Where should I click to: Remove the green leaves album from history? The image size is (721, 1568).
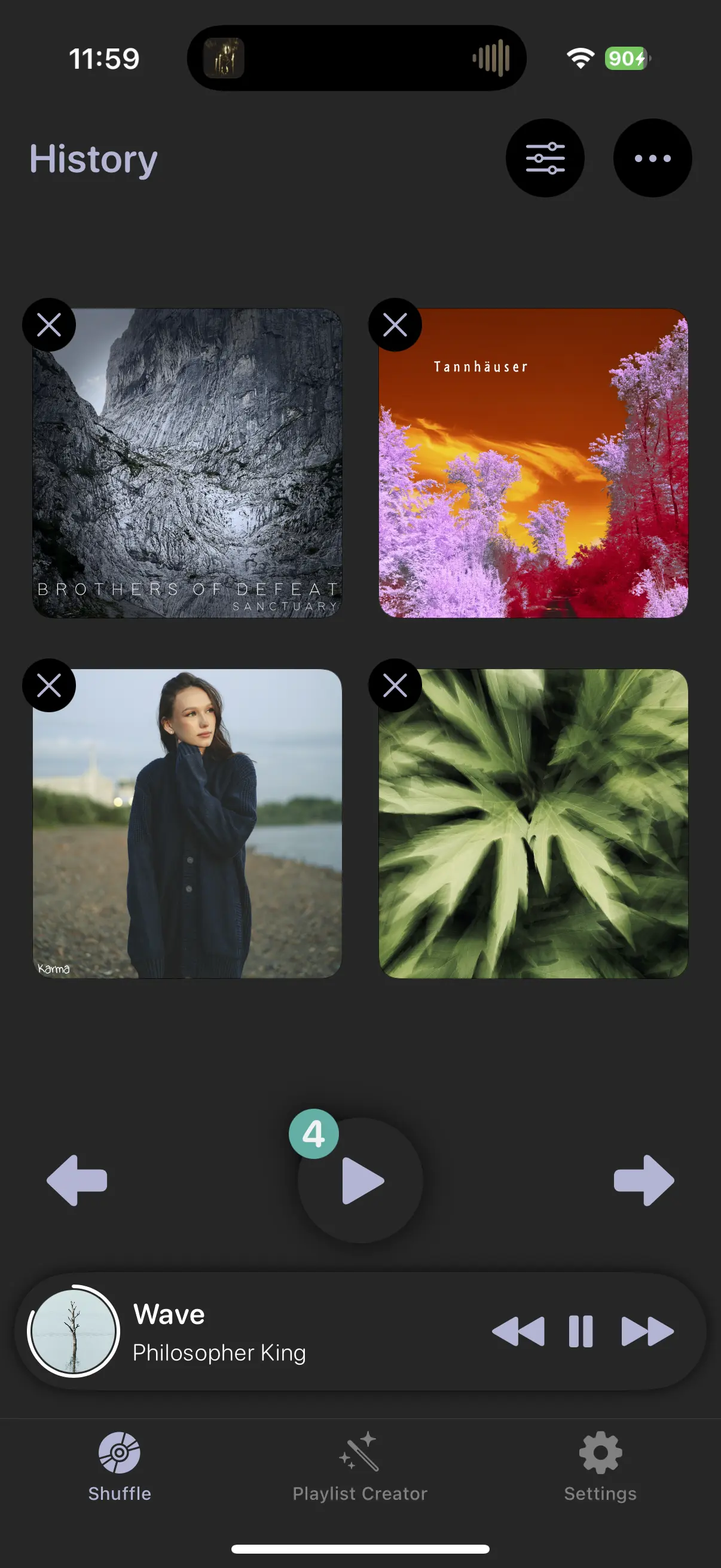(x=395, y=686)
